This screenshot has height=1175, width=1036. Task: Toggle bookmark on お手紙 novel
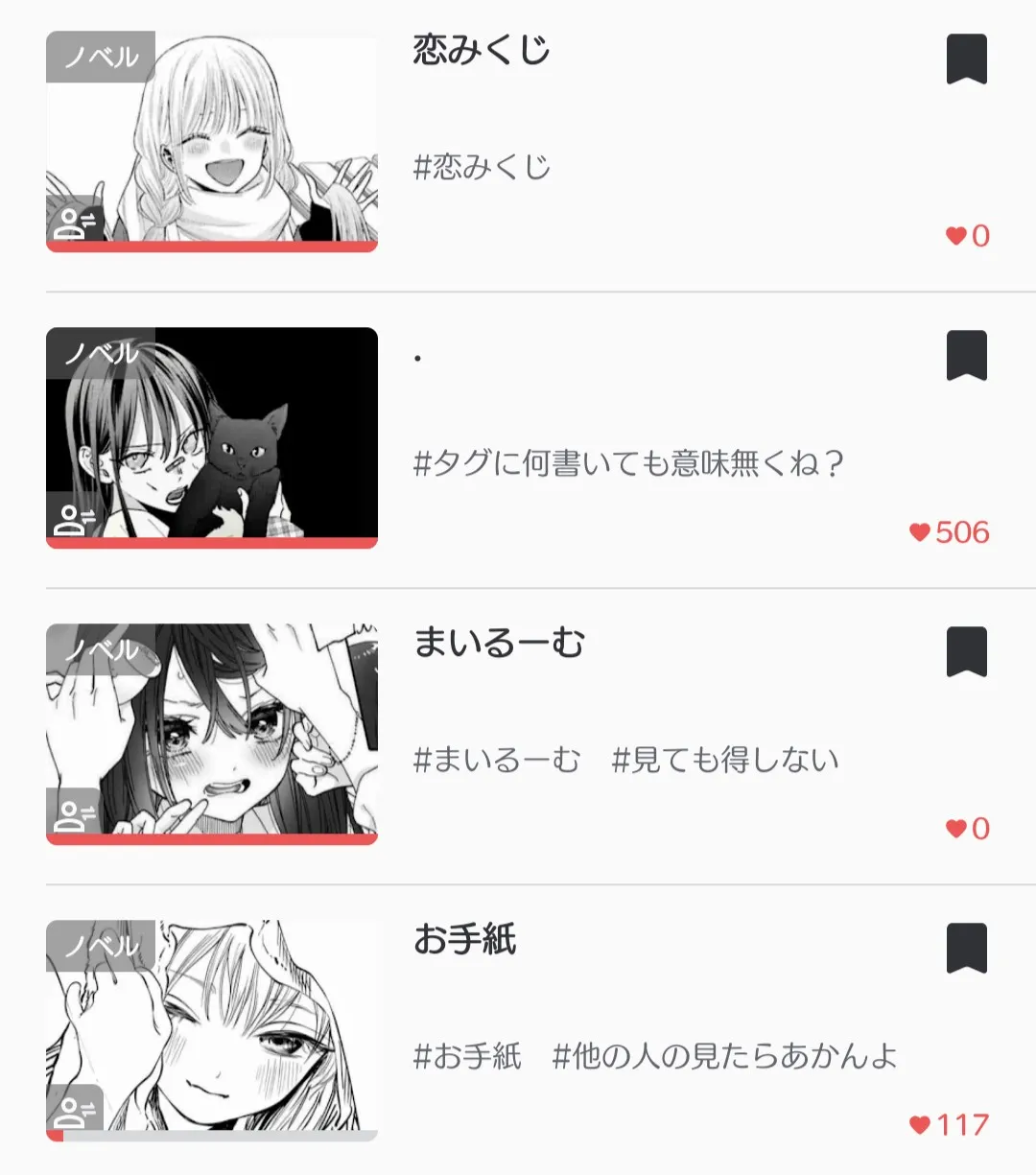click(x=966, y=949)
